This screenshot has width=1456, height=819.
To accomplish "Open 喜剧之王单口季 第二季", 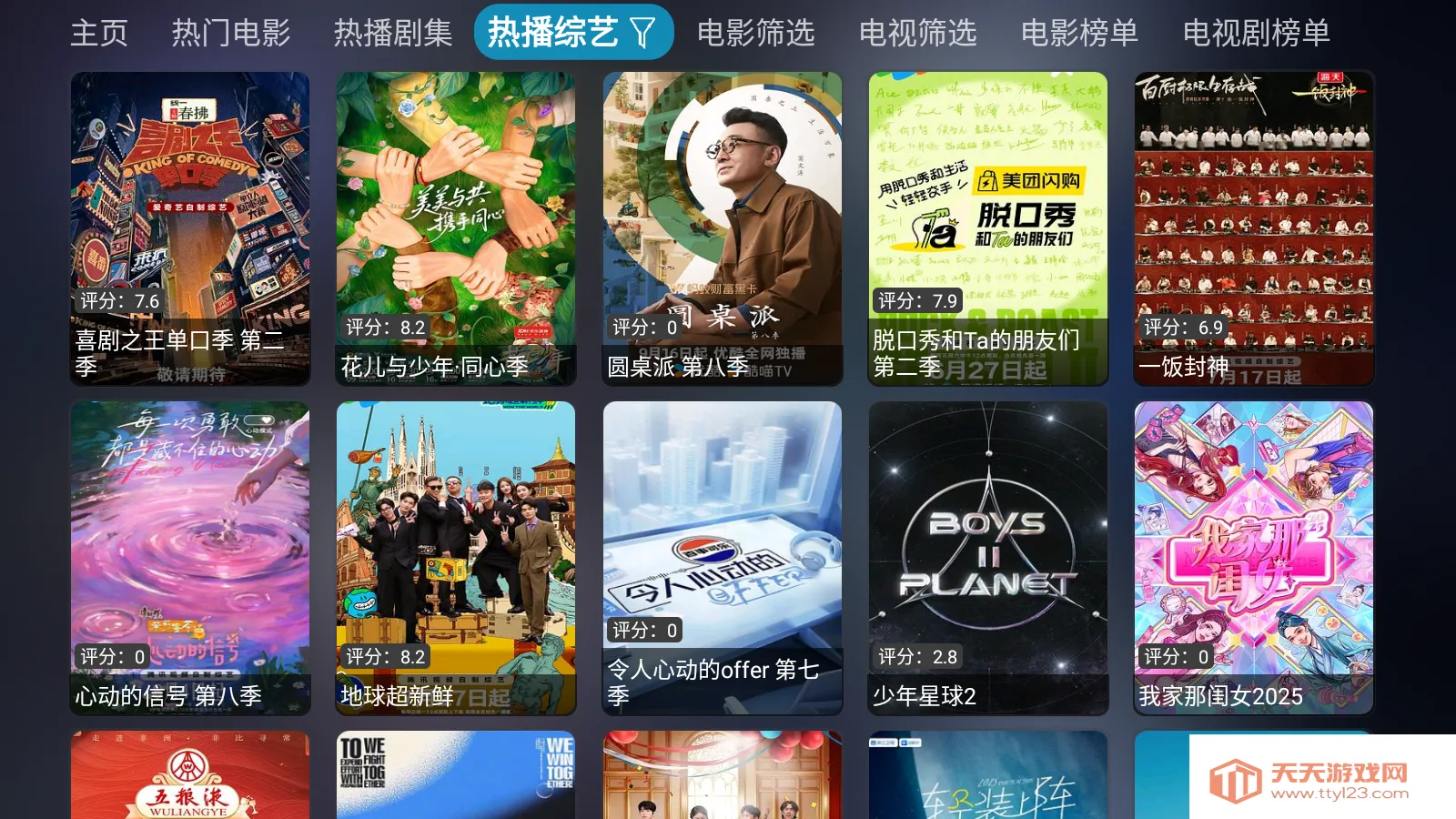I will 190,227.
